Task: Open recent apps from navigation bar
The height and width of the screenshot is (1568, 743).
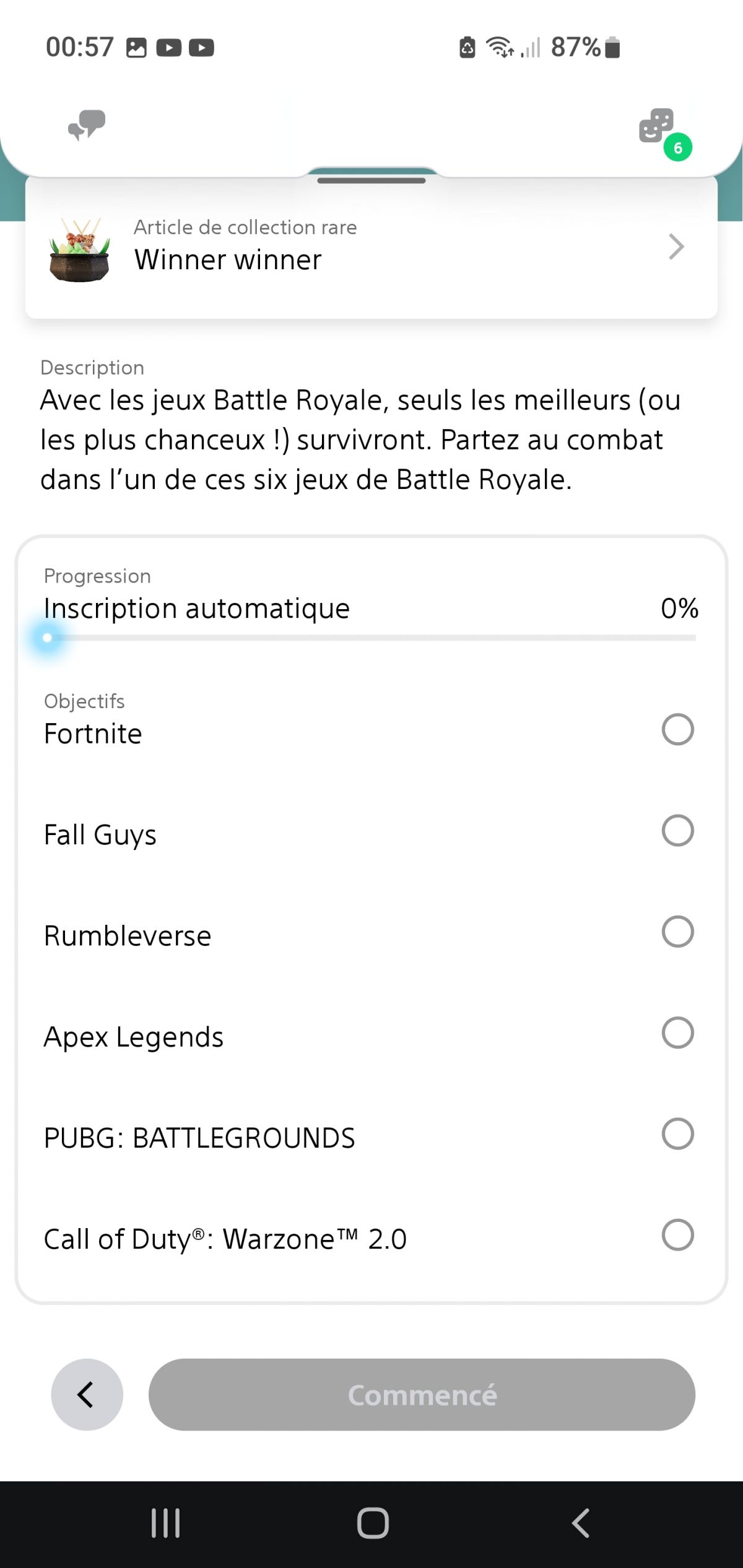Action: [x=166, y=1523]
